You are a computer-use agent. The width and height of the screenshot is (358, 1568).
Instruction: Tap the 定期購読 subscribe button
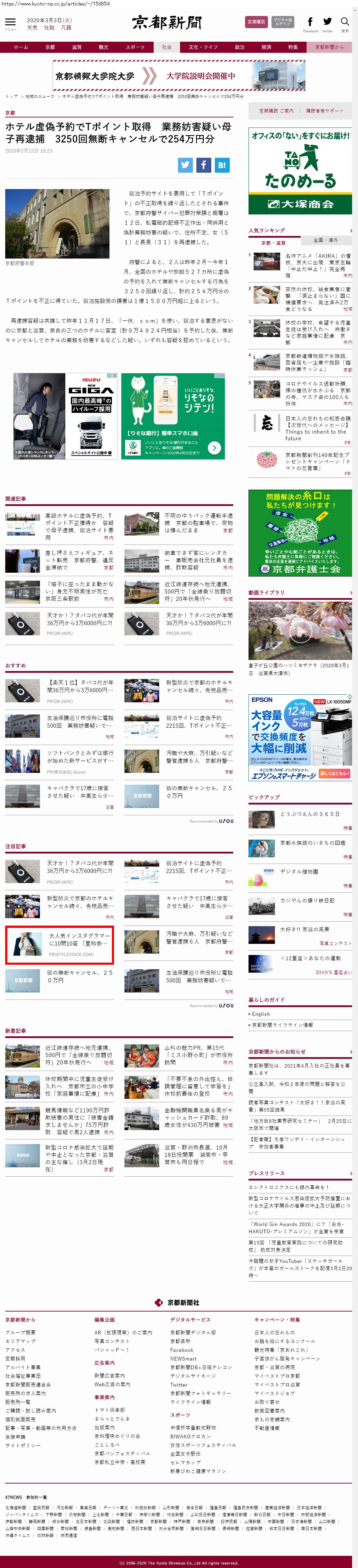(x=256, y=22)
